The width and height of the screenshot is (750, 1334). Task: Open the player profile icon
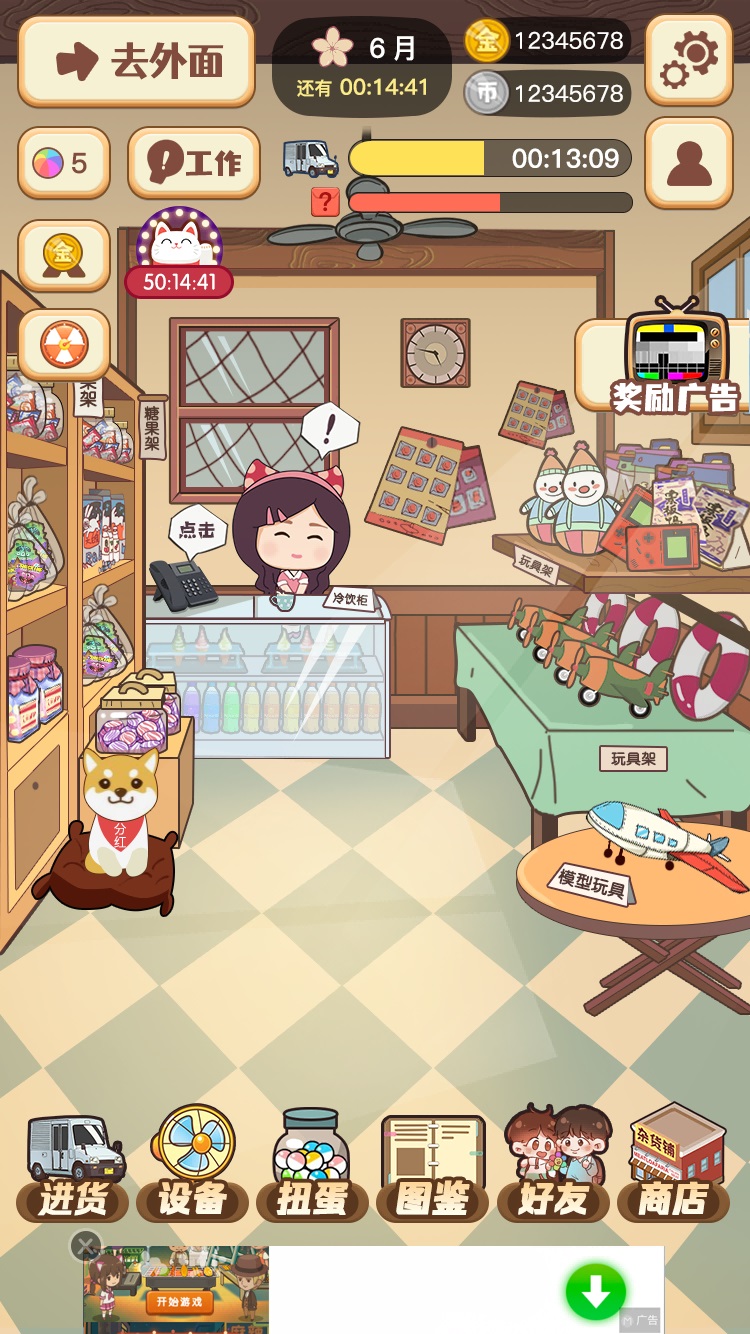click(x=688, y=163)
